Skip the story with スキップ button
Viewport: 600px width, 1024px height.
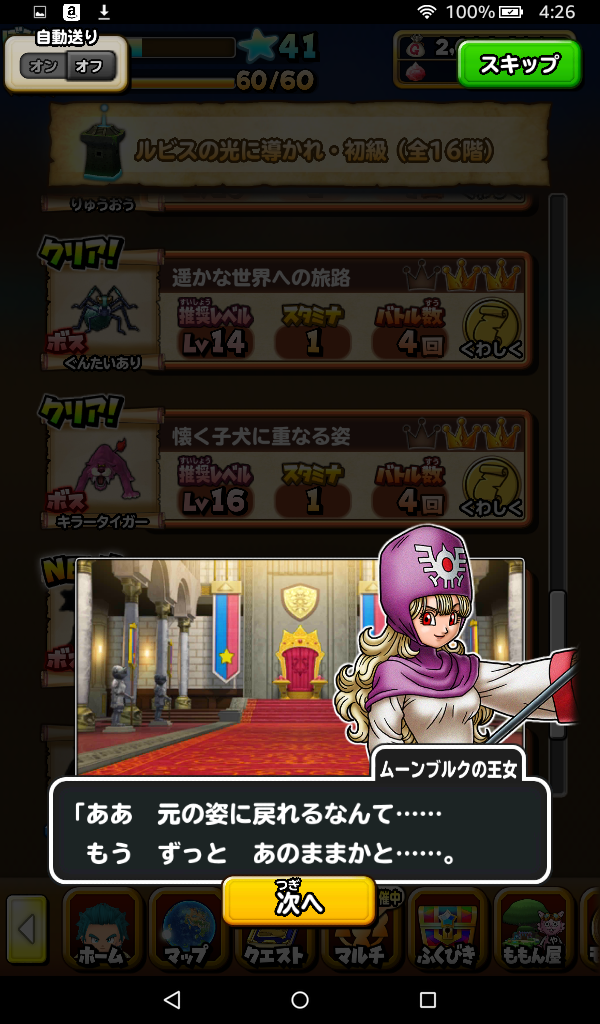click(x=519, y=64)
